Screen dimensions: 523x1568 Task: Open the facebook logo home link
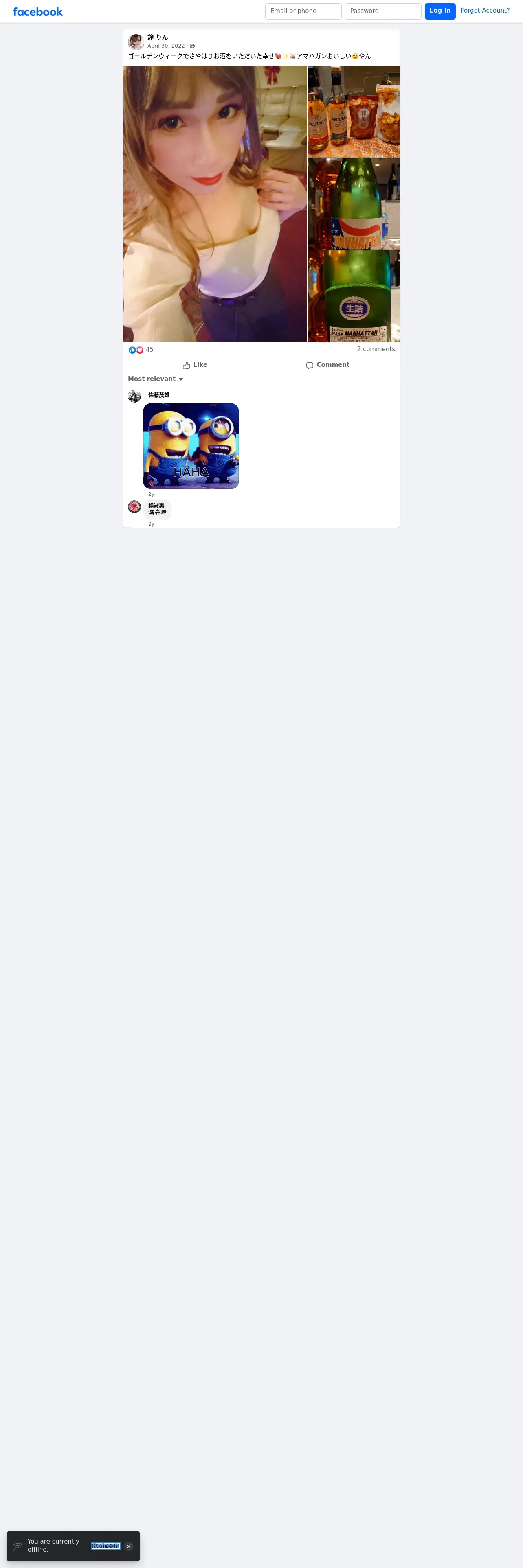tap(38, 11)
